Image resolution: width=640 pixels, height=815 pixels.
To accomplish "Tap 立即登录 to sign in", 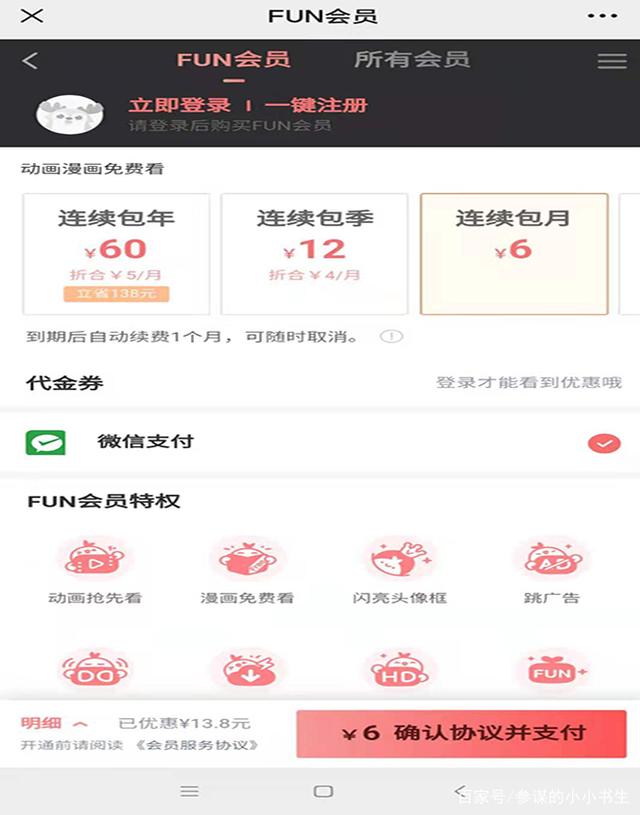I will [180, 105].
